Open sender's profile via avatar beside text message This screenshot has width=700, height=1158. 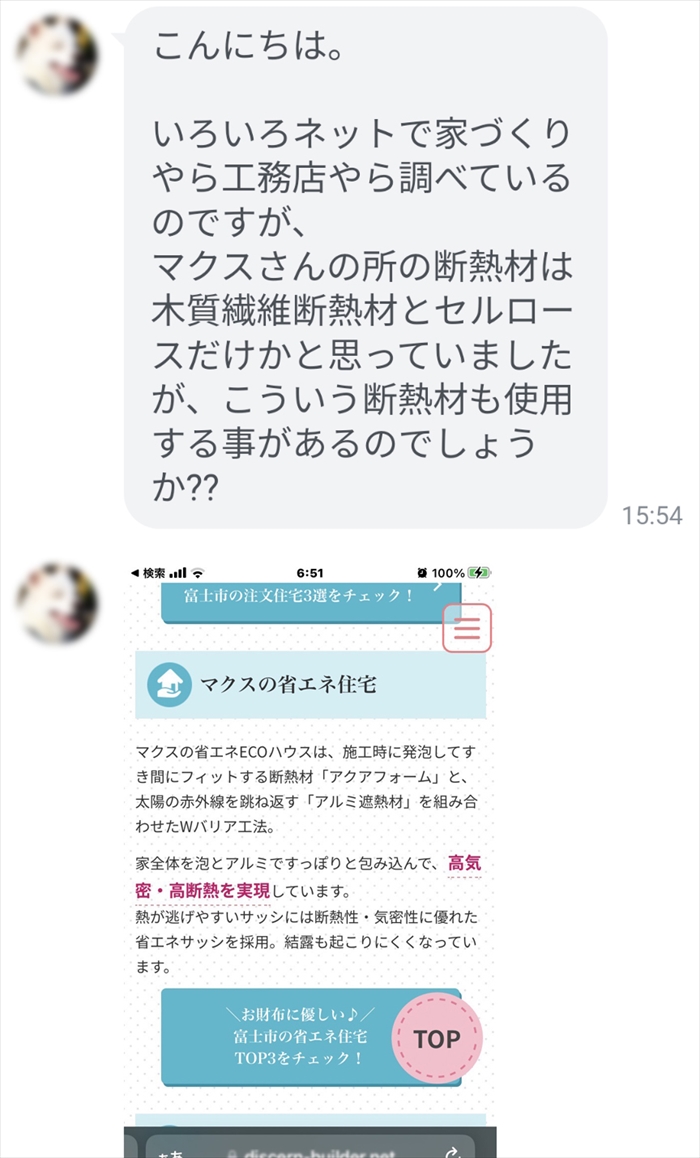pyautogui.click(x=57, y=55)
